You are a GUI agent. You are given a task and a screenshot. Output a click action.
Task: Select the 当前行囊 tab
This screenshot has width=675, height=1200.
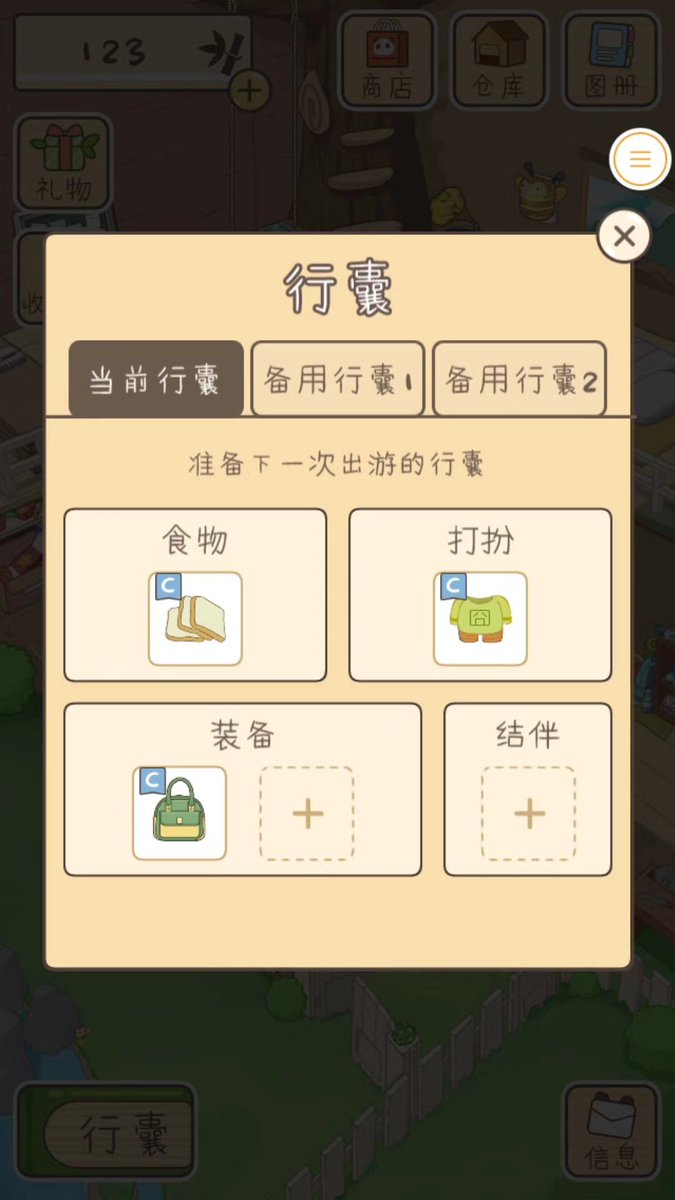click(x=156, y=379)
